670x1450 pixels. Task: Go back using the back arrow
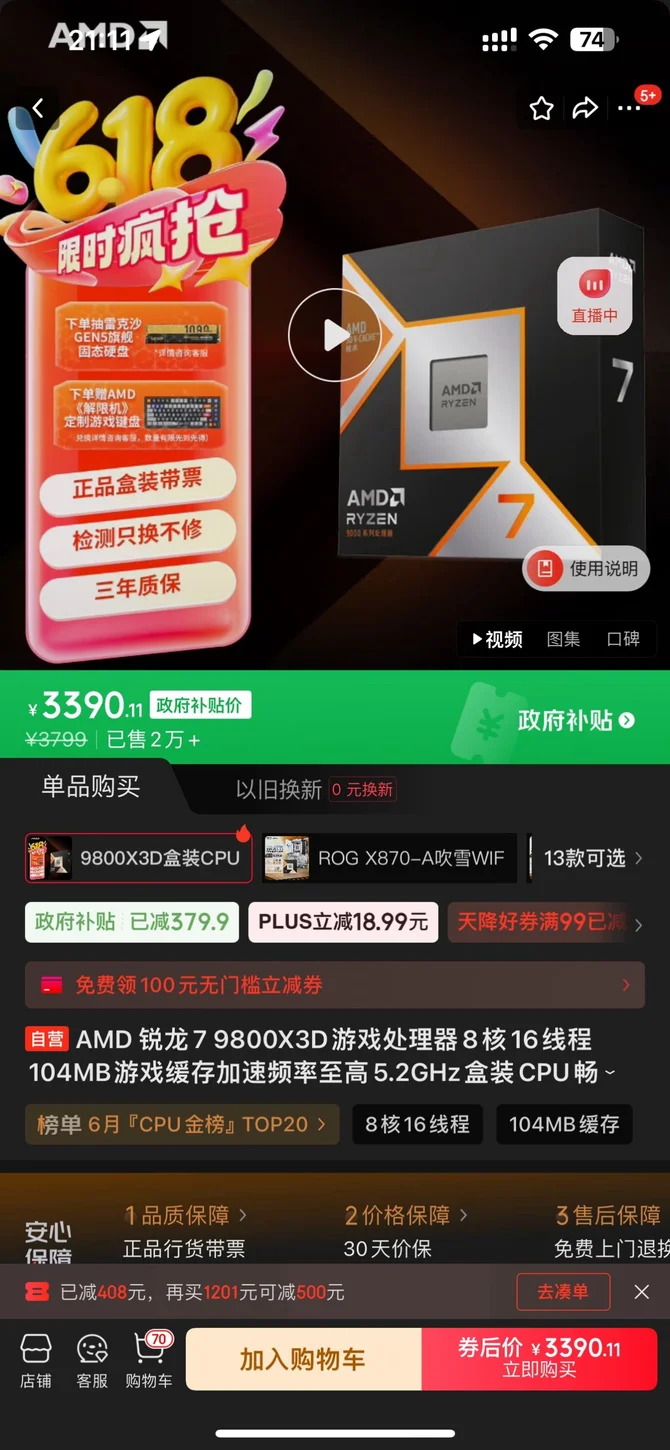pyautogui.click(x=38, y=108)
